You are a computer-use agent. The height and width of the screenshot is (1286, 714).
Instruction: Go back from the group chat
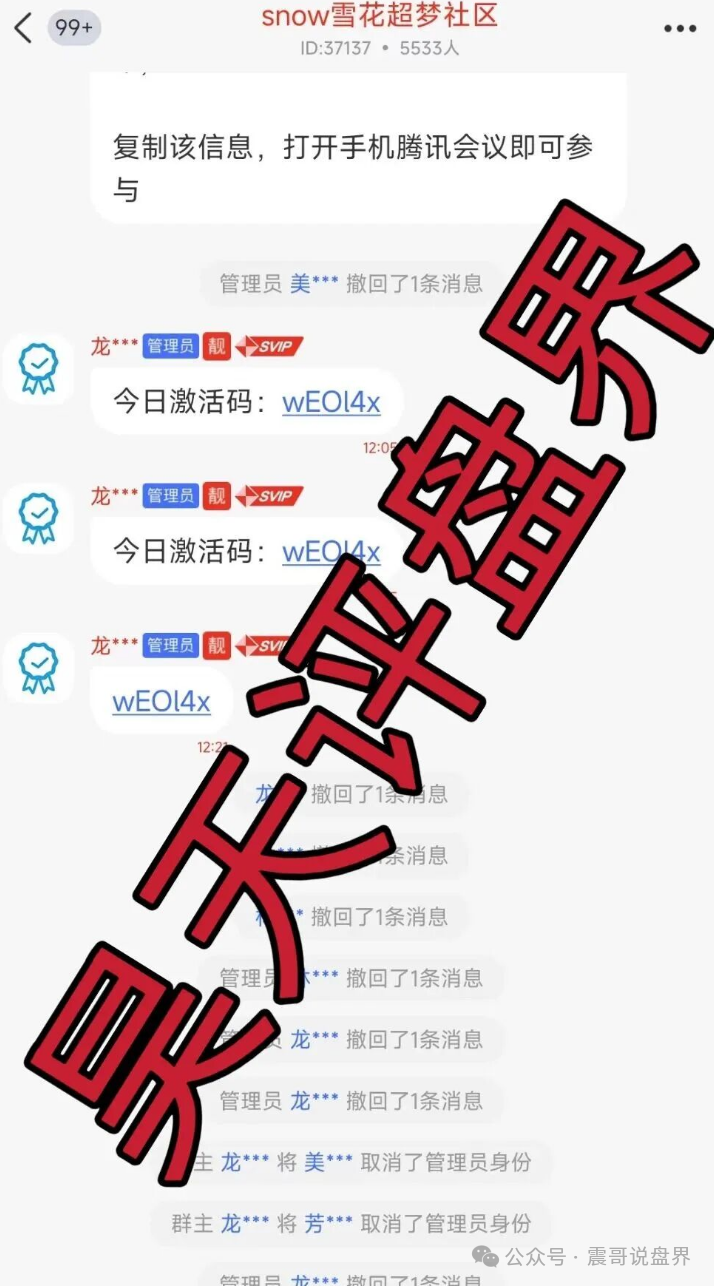pyautogui.click(x=24, y=28)
